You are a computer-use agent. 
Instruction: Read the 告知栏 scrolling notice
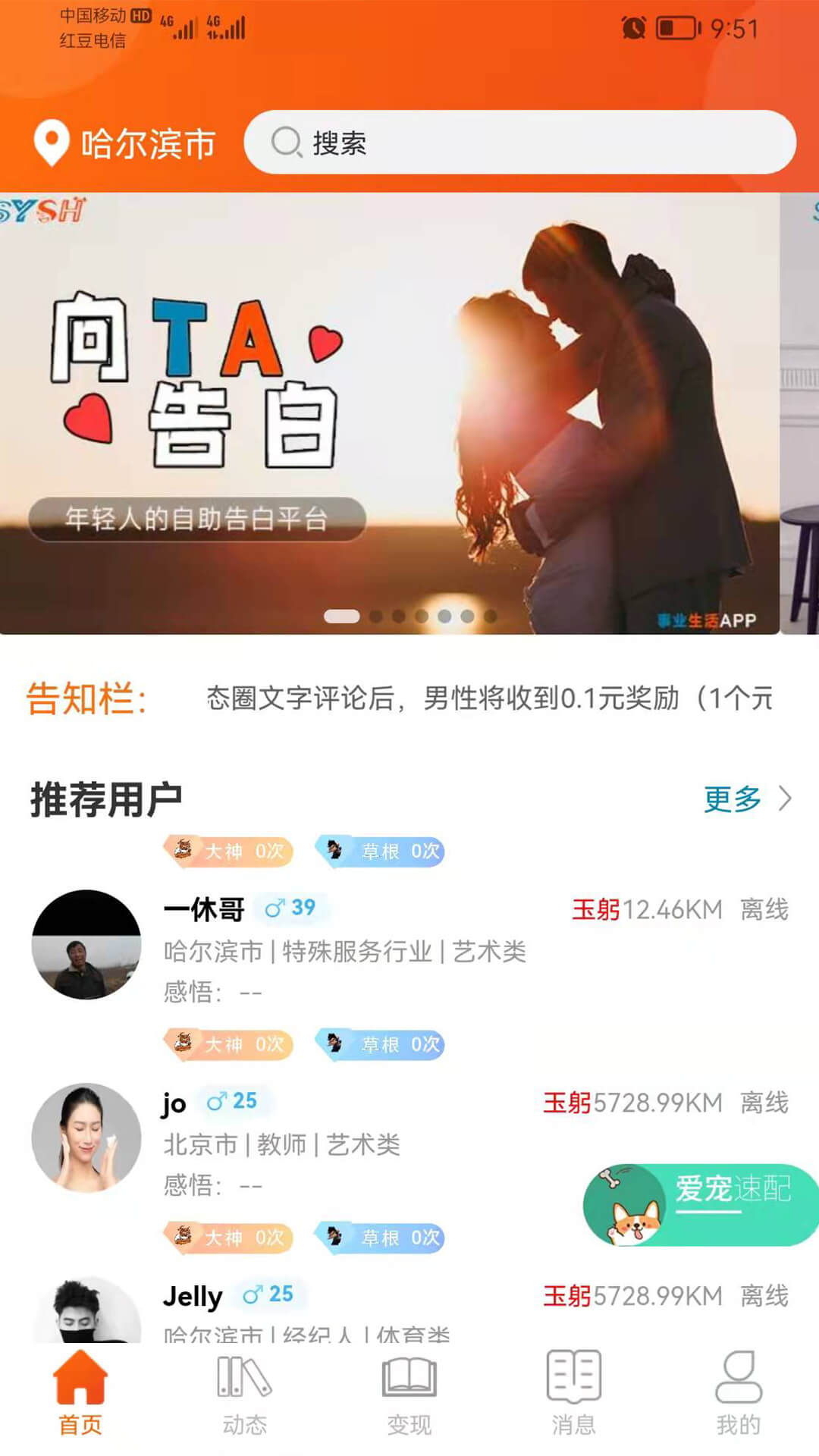(489, 698)
